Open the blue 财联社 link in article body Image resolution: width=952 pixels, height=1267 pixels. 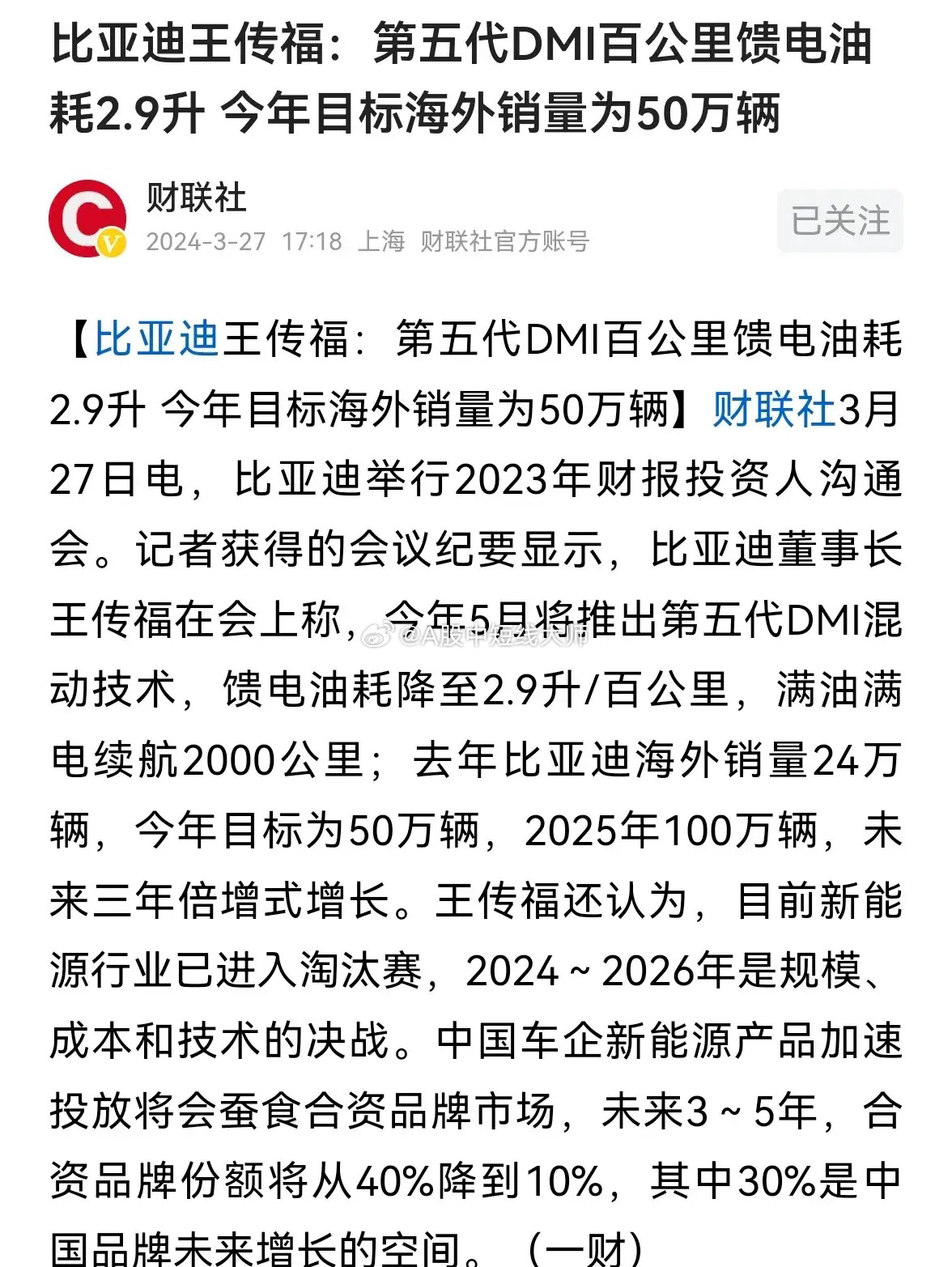tap(773, 409)
